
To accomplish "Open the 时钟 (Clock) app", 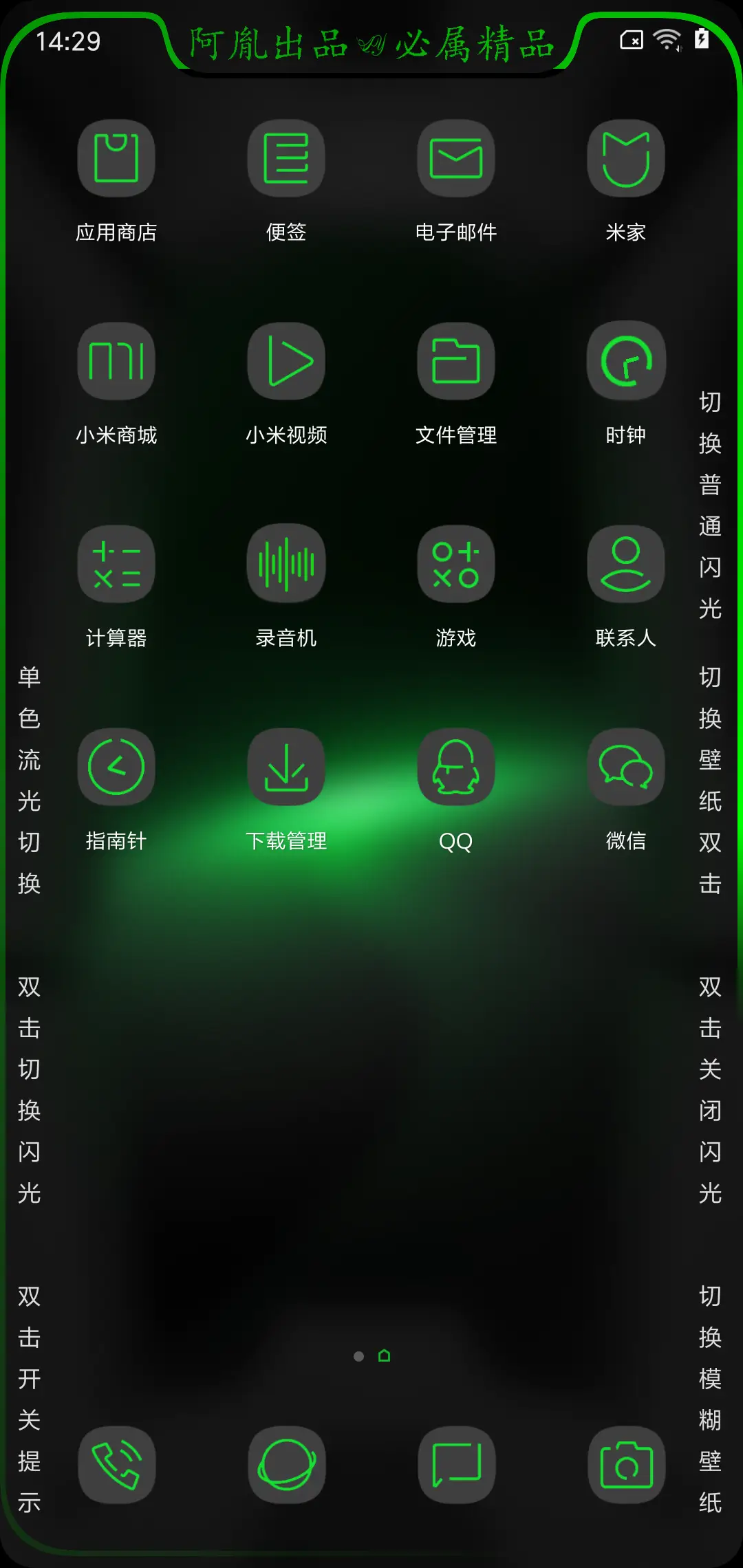I will tap(625, 361).
